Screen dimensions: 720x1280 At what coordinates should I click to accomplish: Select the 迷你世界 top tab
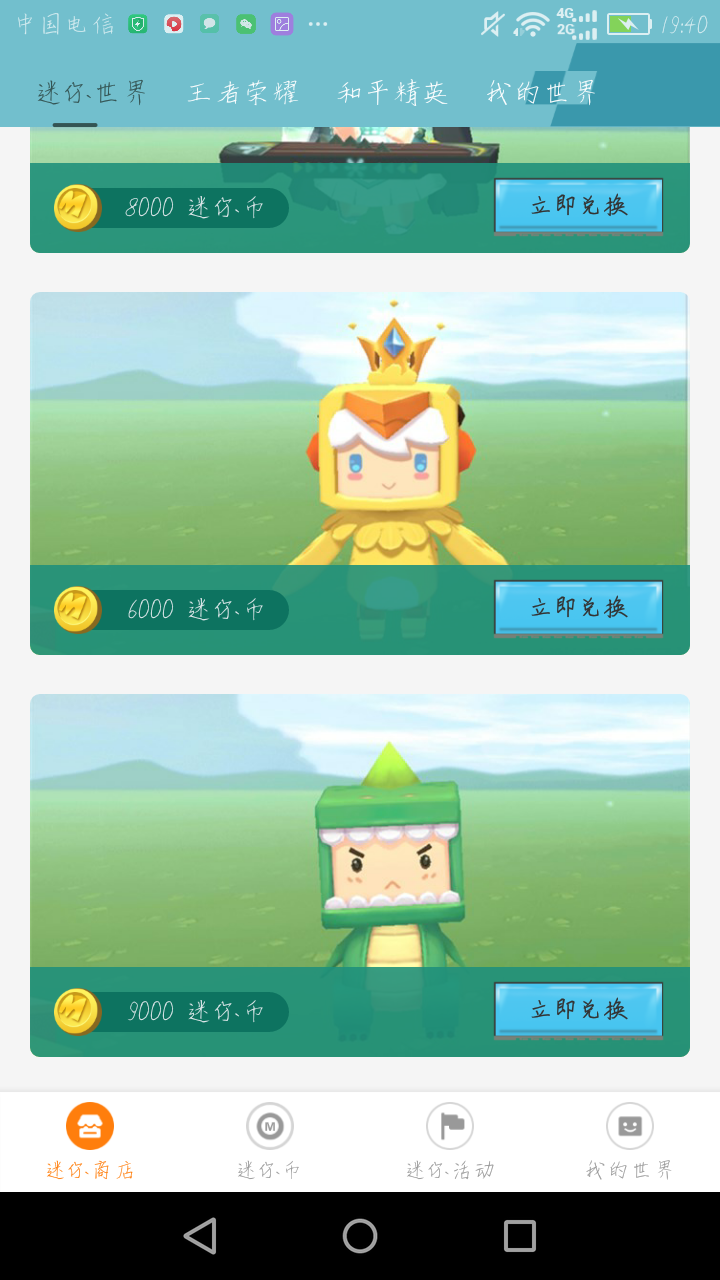(91, 93)
